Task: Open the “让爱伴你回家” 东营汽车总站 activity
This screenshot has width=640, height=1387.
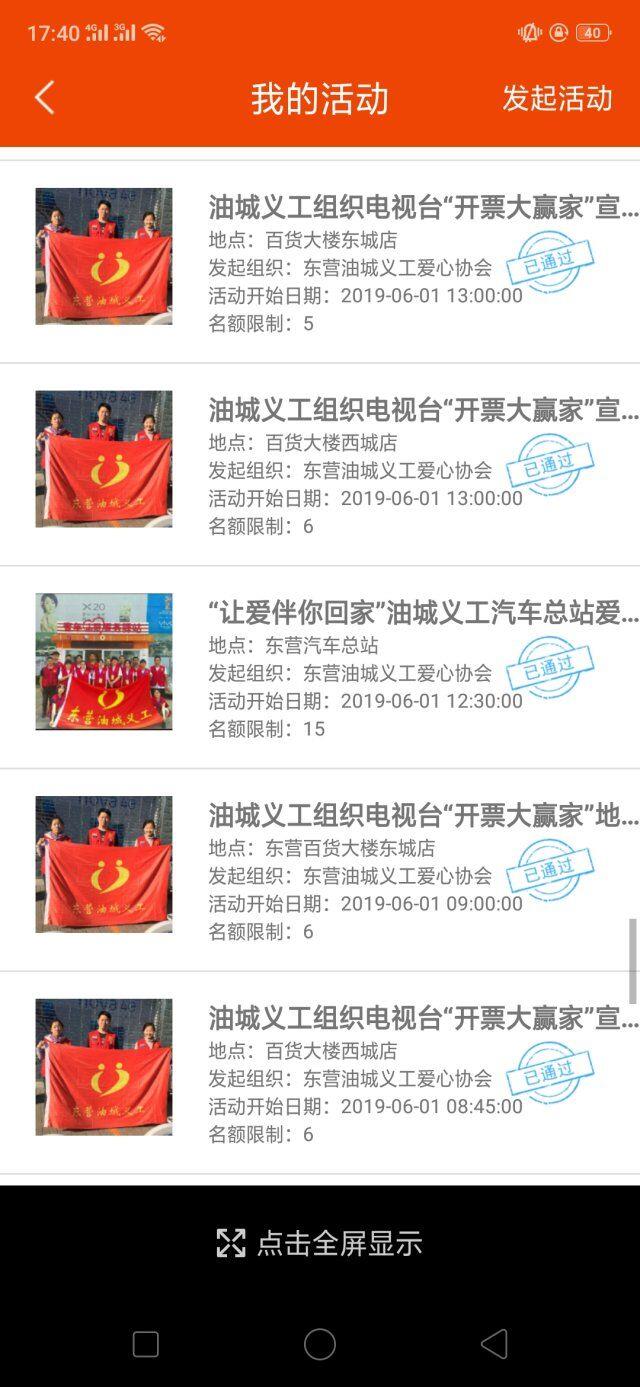Action: [x=320, y=668]
